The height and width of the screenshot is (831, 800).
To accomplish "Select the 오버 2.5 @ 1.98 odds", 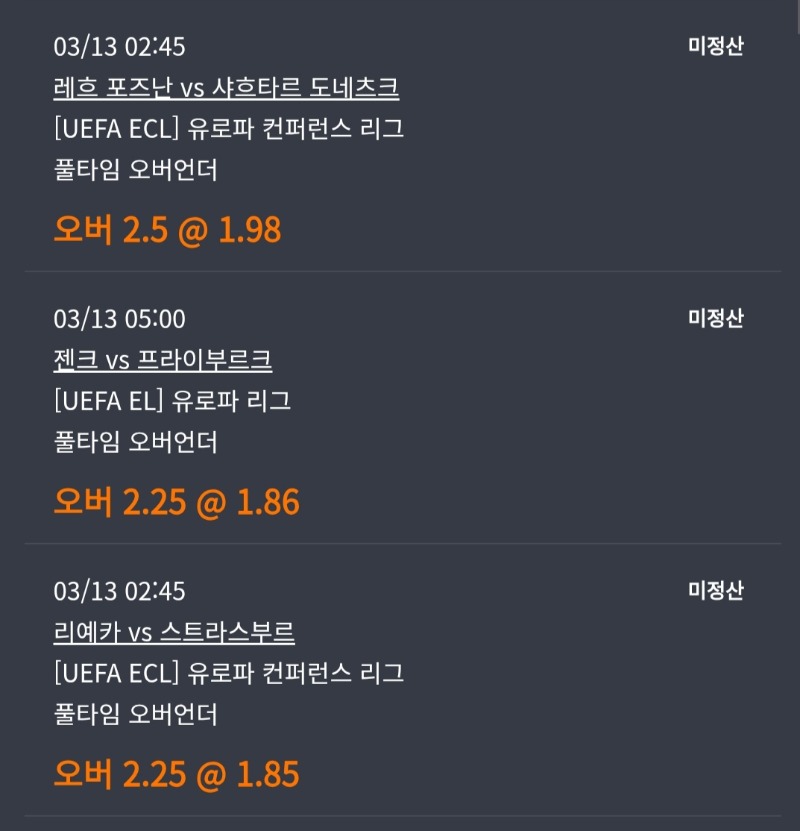I will [x=169, y=229].
